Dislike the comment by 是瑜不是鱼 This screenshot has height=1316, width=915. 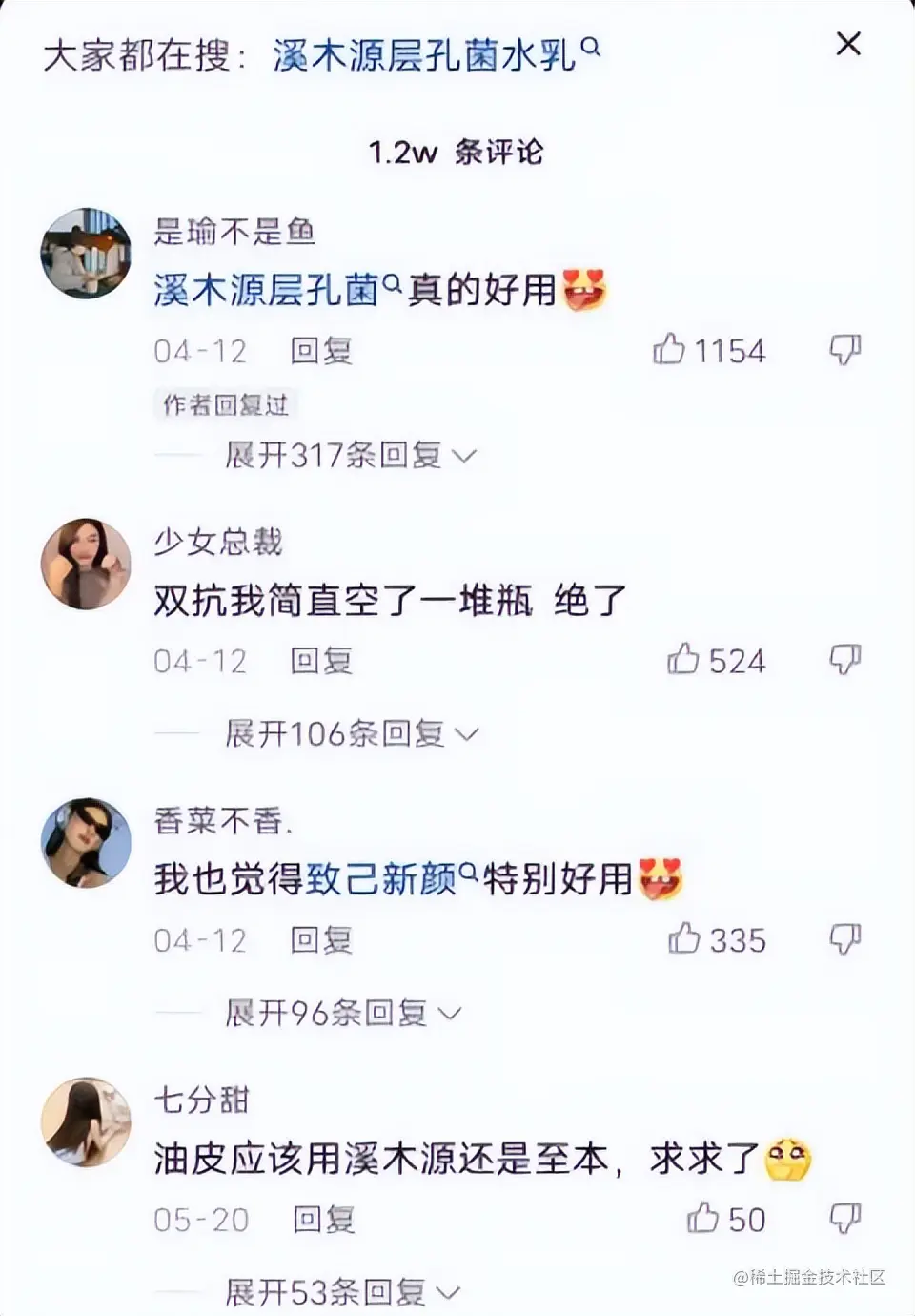tap(844, 350)
